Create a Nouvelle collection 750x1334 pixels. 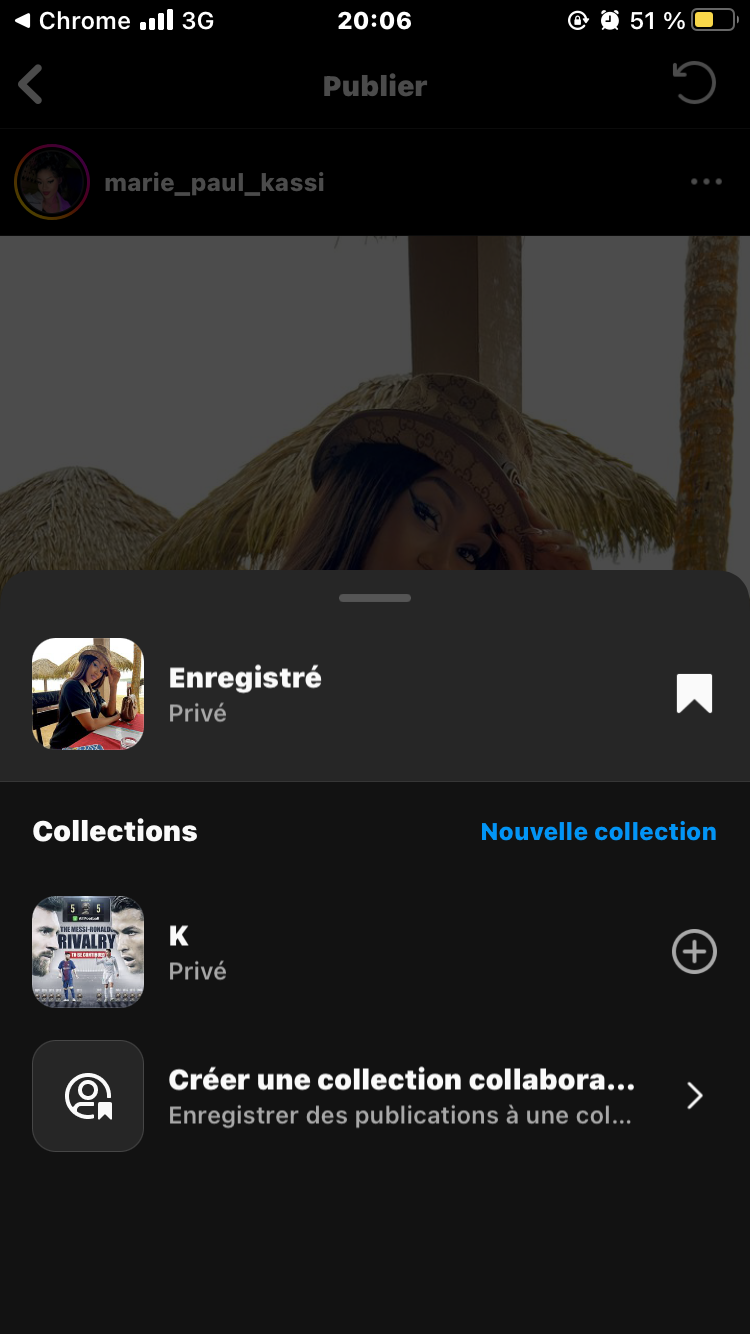(598, 832)
